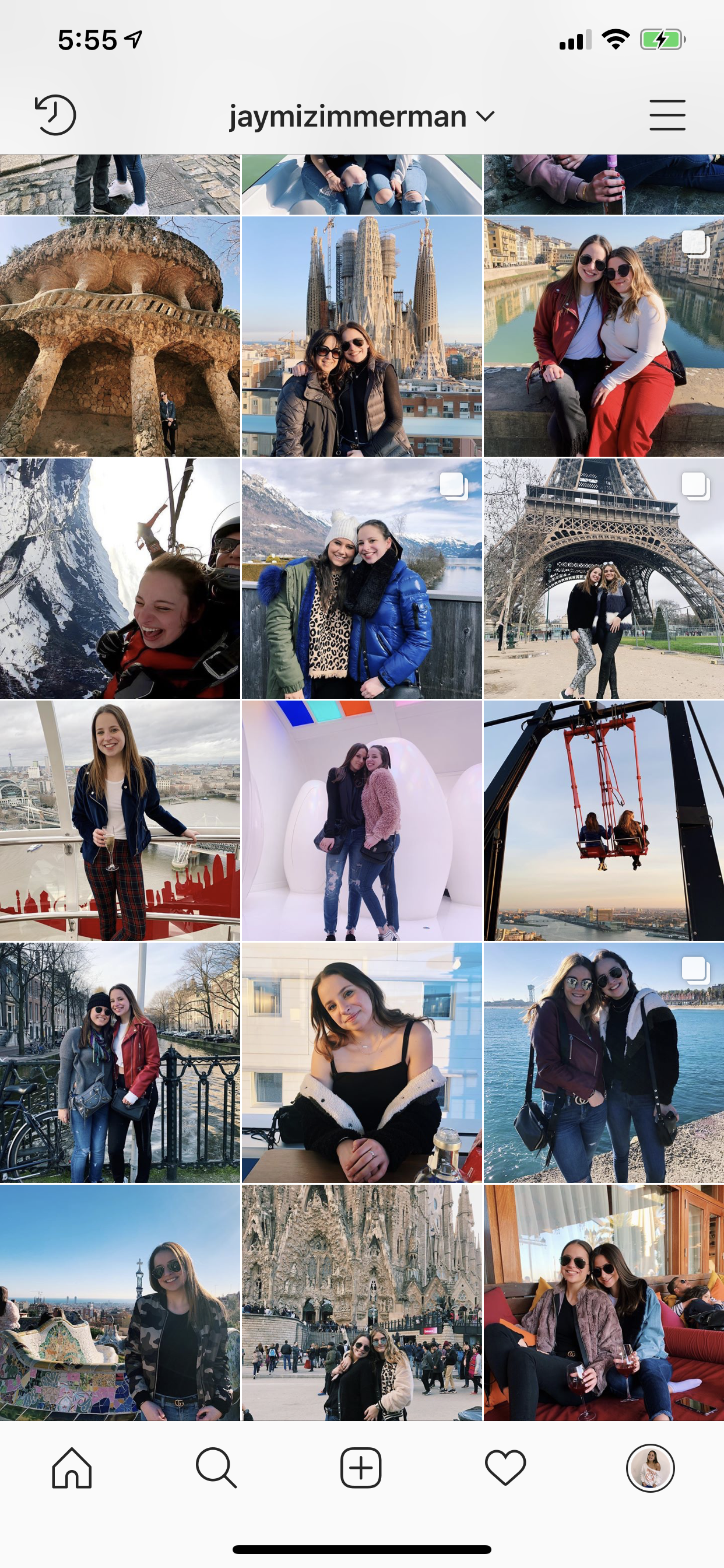Open the red pants riverside photo
Image resolution: width=724 pixels, height=1568 pixels.
click(603, 337)
